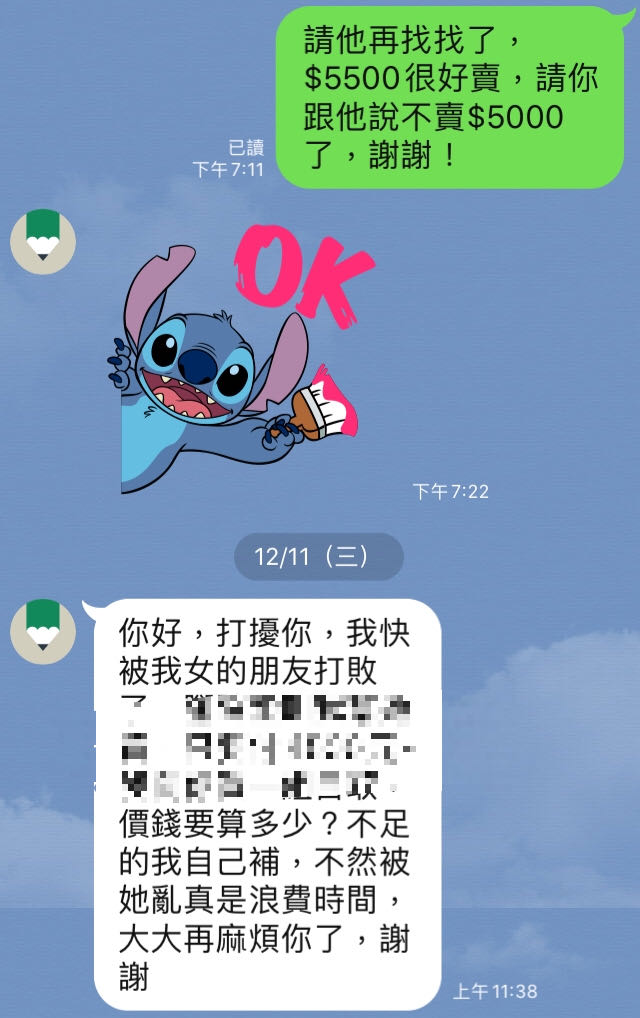Open sender's avatar beside the Stitch OK sticker
The width and height of the screenshot is (640, 1018).
click(43, 241)
